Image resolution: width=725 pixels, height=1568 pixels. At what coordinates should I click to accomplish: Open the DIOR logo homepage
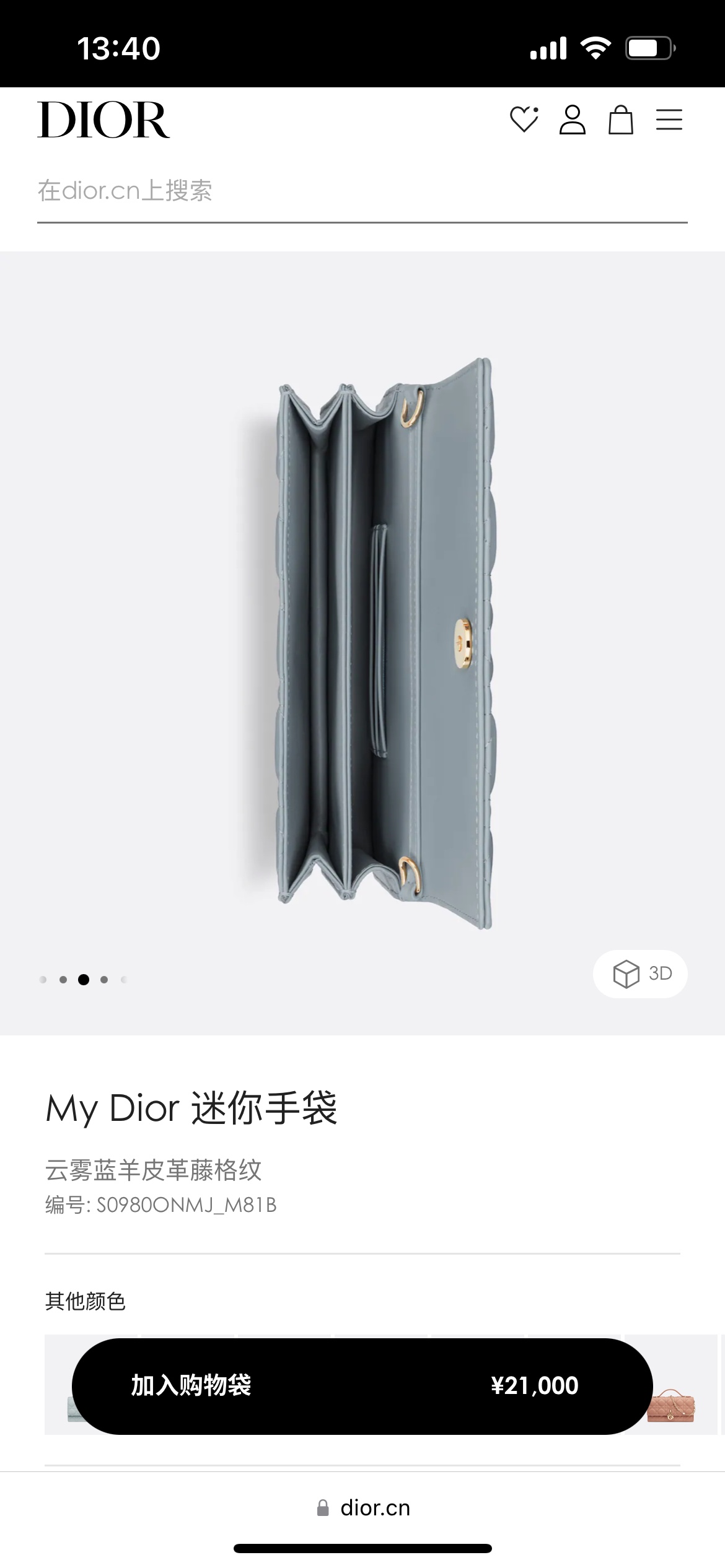(103, 120)
